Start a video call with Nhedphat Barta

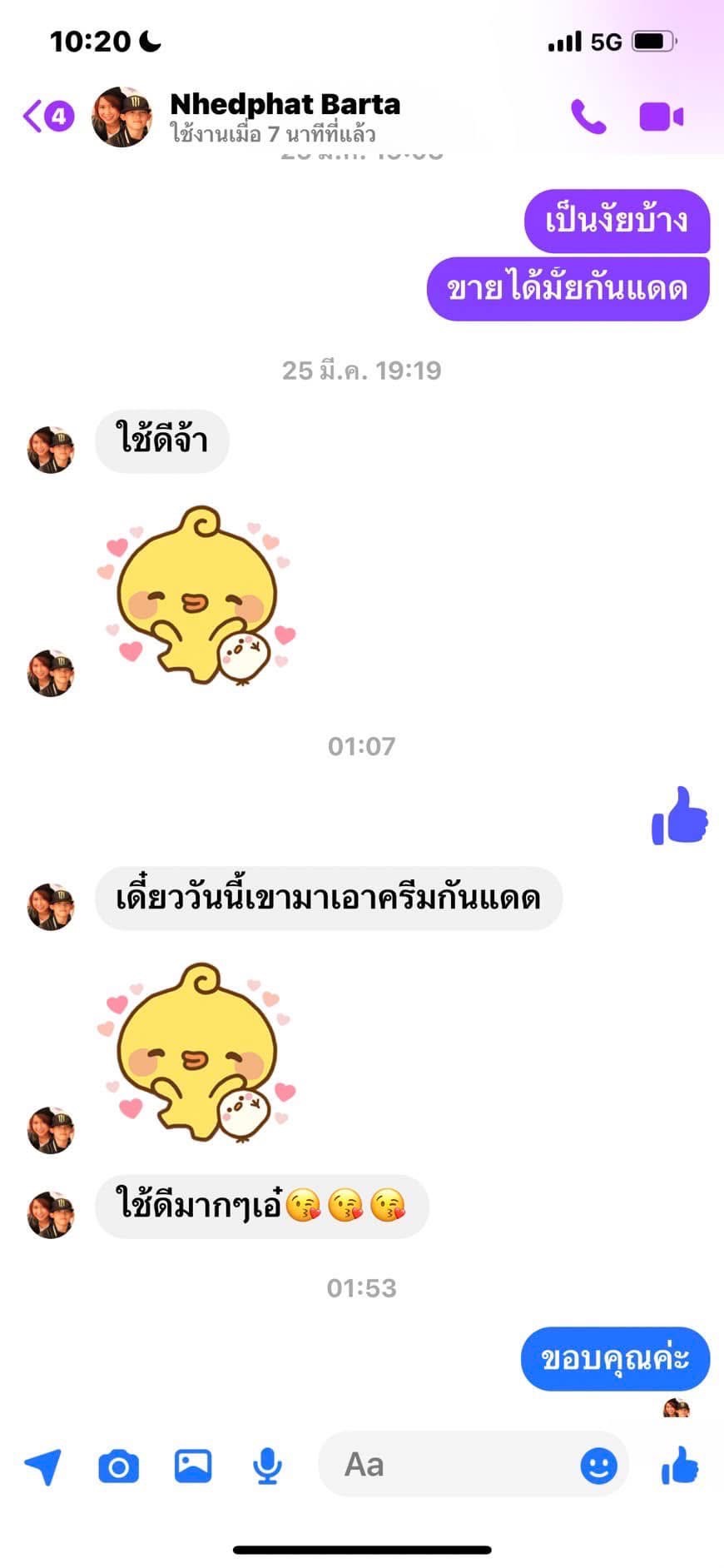[661, 117]
